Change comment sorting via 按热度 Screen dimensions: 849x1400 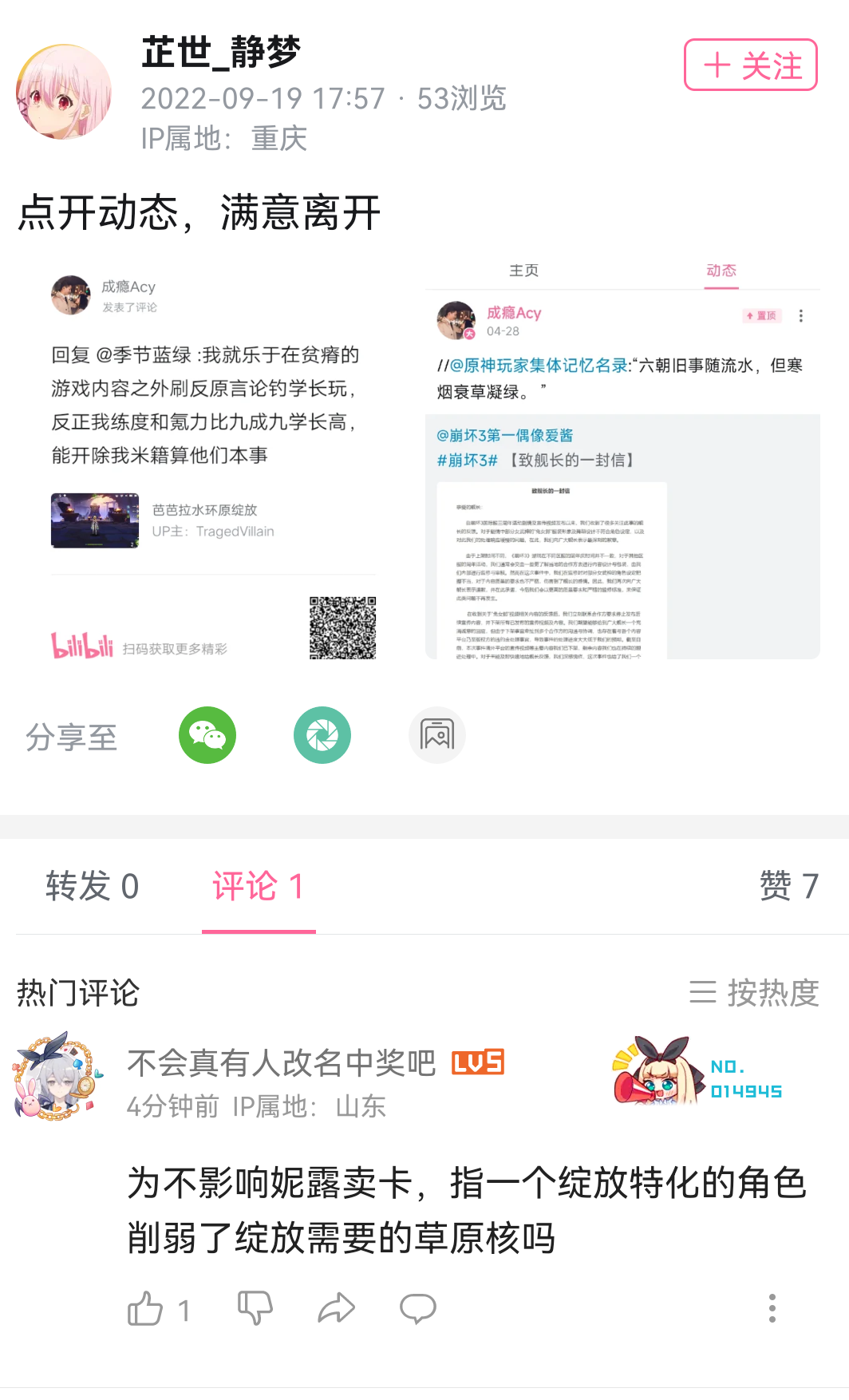(755, 993)
